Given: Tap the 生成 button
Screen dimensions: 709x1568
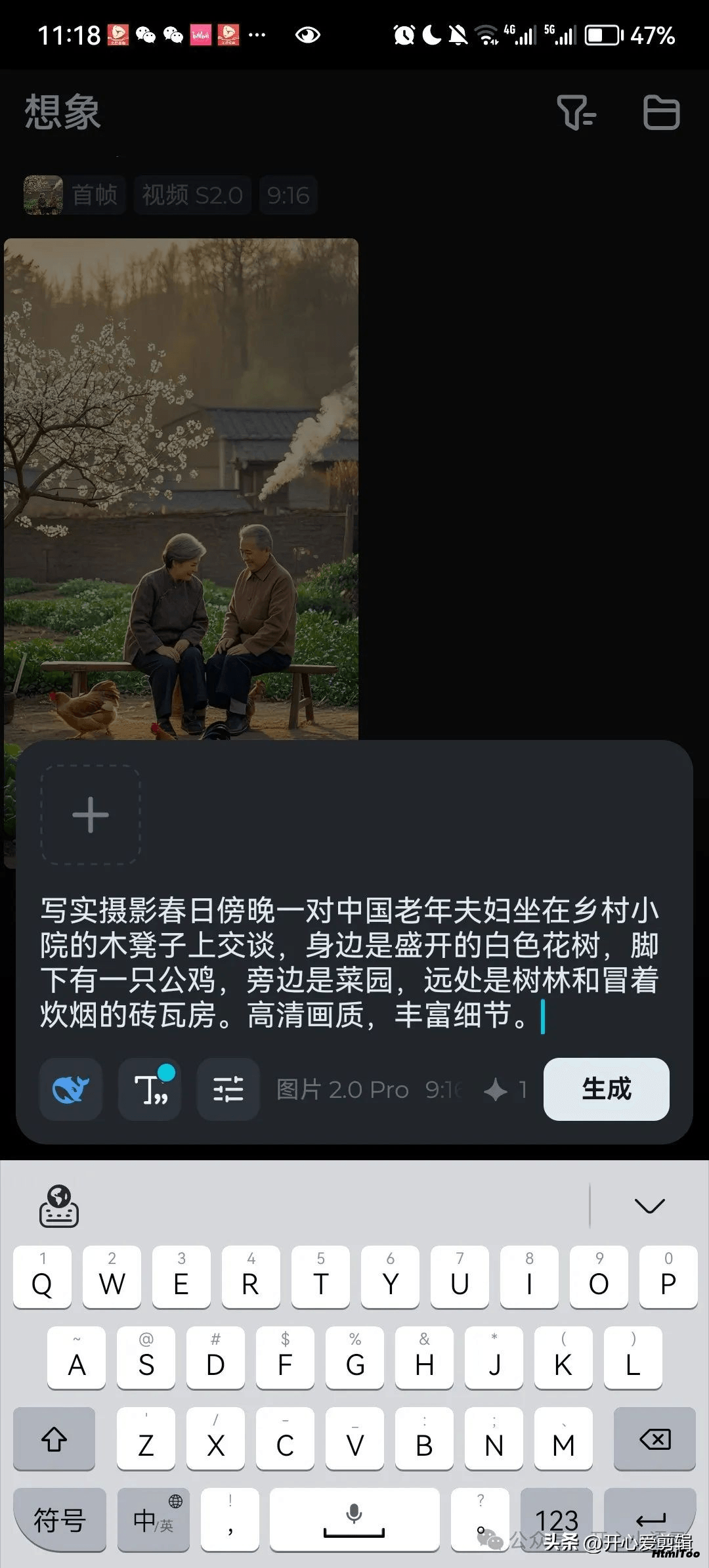Looking at the screenshot, I should click(607, 1089).
